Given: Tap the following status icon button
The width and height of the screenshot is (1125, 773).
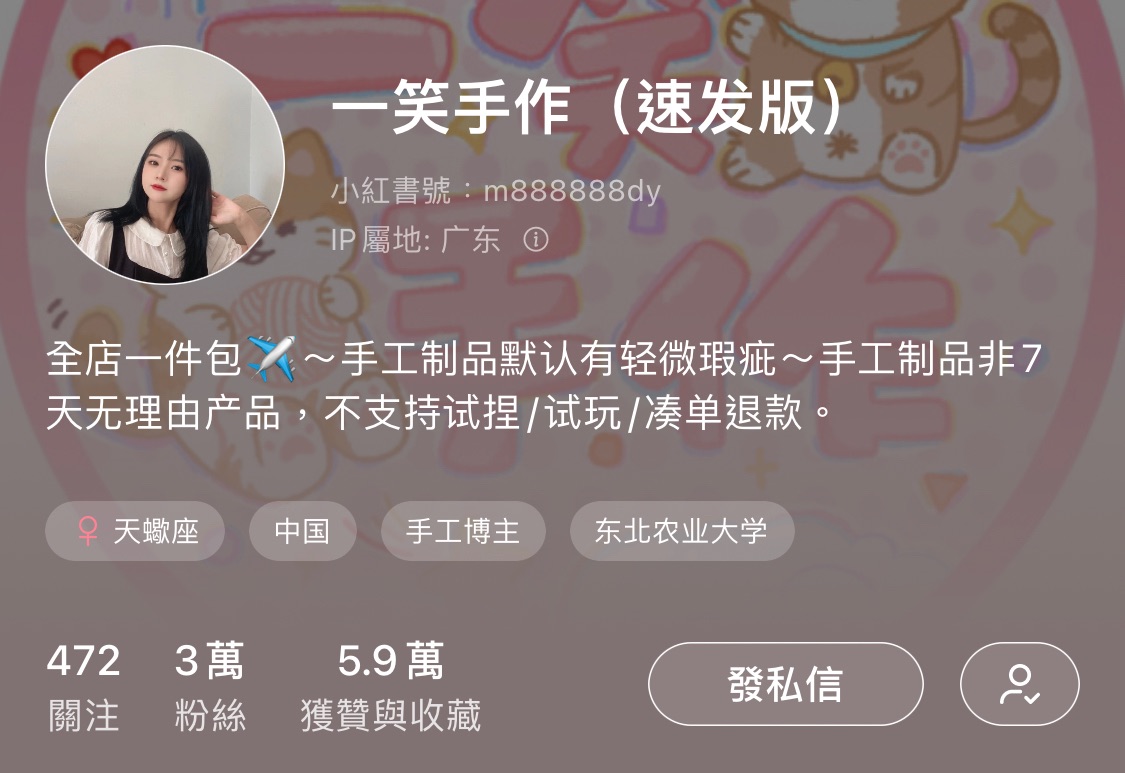Looking at the screenshot, I should (1019, 684).
